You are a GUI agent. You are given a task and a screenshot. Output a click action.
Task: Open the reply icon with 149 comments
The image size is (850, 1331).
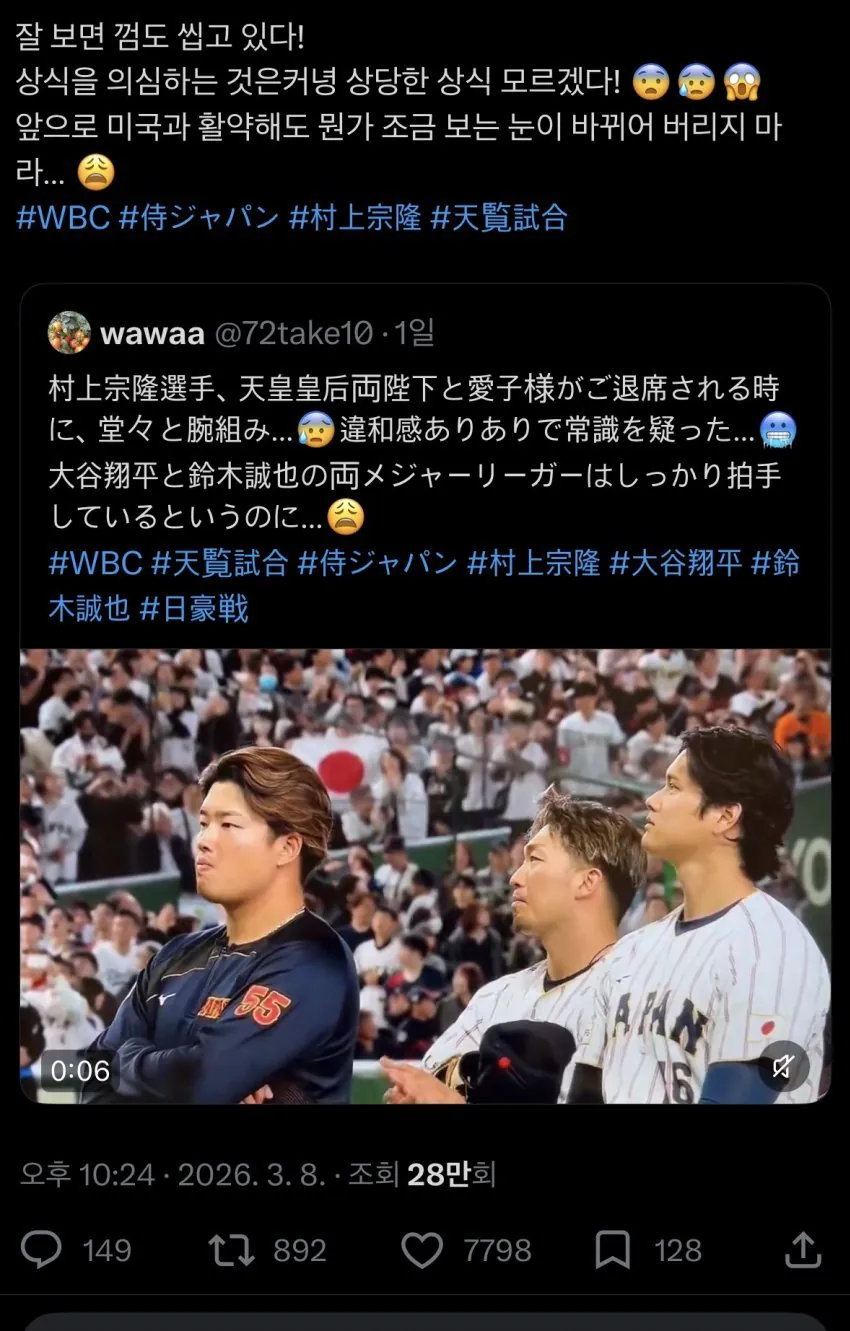(x=41, y=1250)
